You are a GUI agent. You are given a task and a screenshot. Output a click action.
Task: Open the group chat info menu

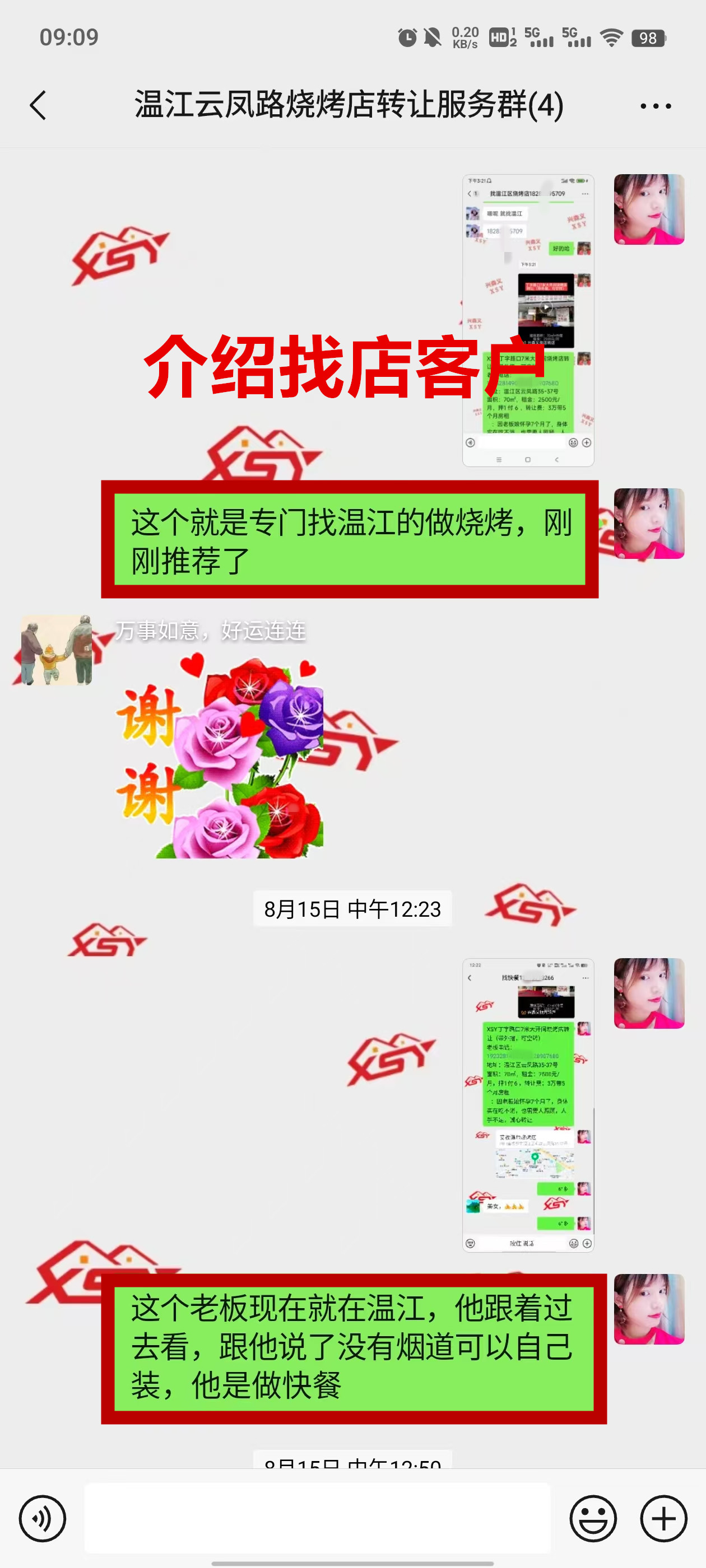656,106
